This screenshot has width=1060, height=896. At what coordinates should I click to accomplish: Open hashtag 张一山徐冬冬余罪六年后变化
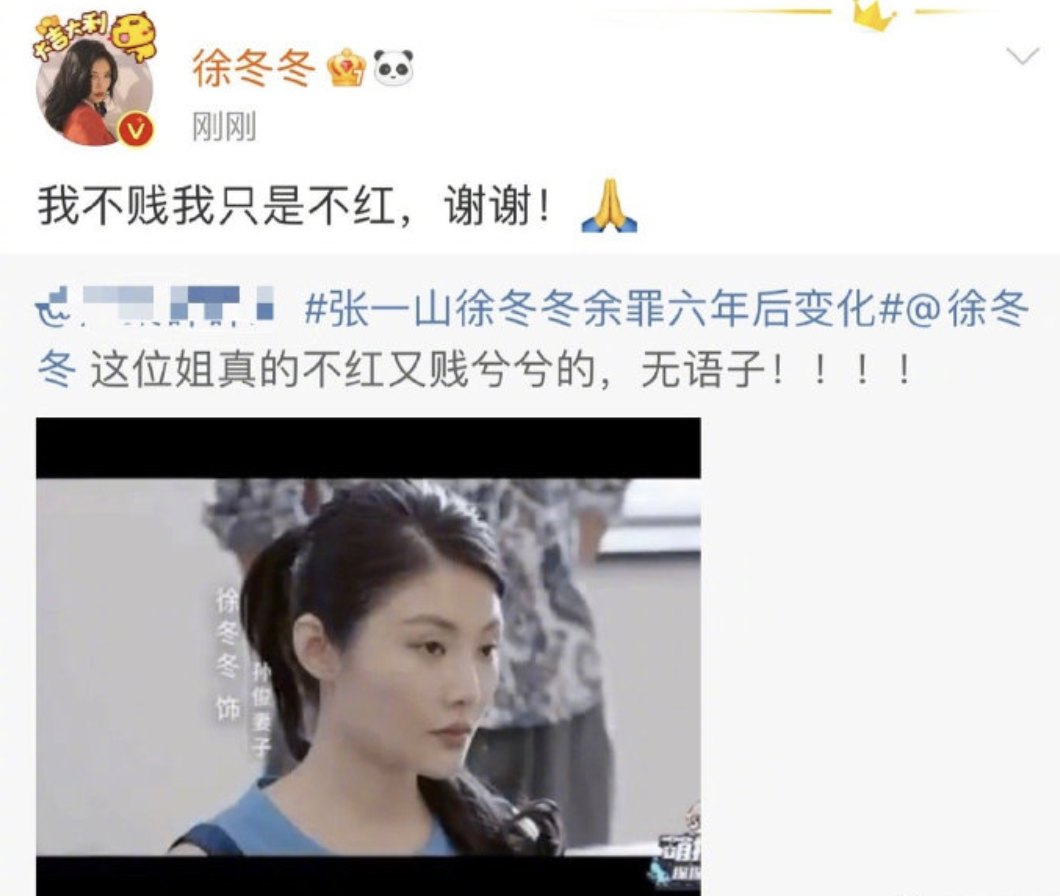pyautogui.click(x=589, y=312)
